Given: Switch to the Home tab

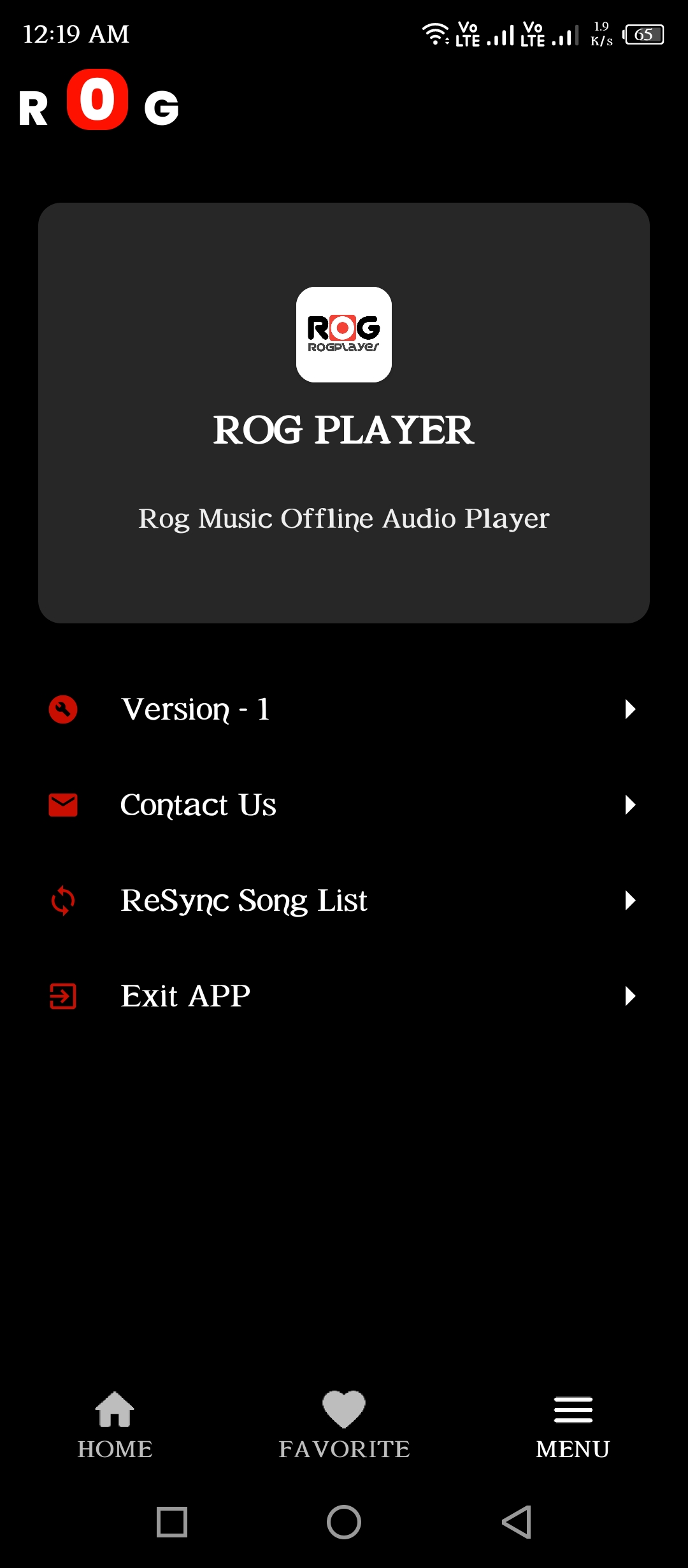Looking at the screenshot, I should 115,1425.
